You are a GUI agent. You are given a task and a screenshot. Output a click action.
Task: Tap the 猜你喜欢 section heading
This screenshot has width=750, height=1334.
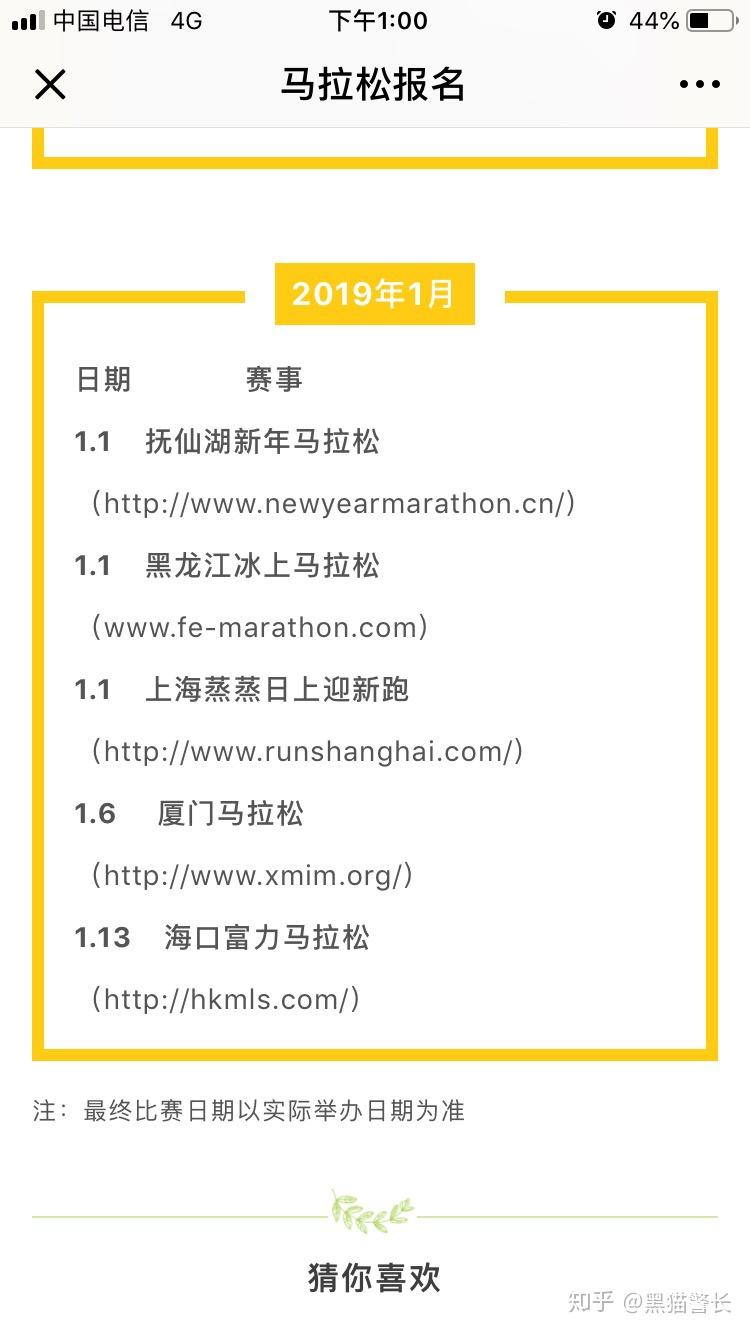pyautogui.click(x=373, y=1277)
